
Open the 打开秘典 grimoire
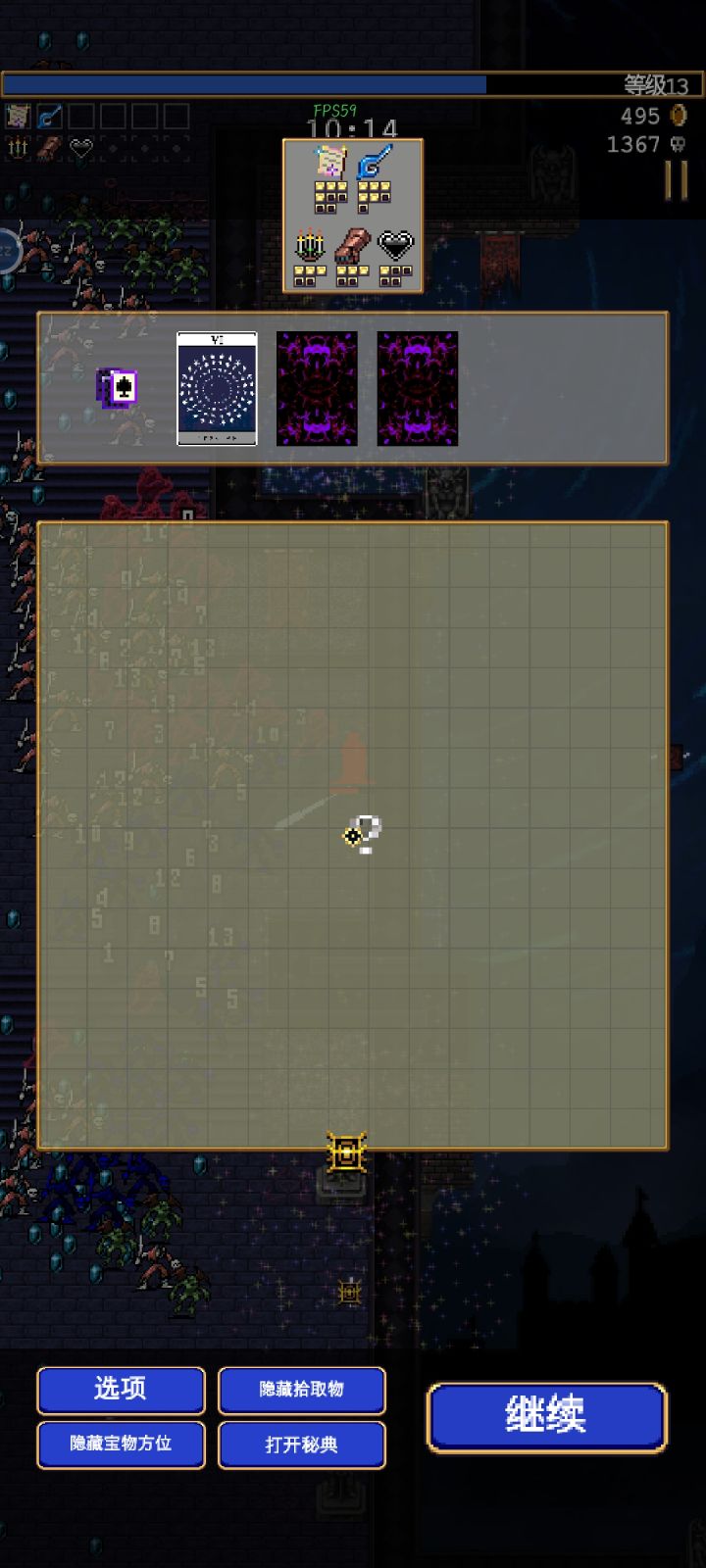(301, 1445)
